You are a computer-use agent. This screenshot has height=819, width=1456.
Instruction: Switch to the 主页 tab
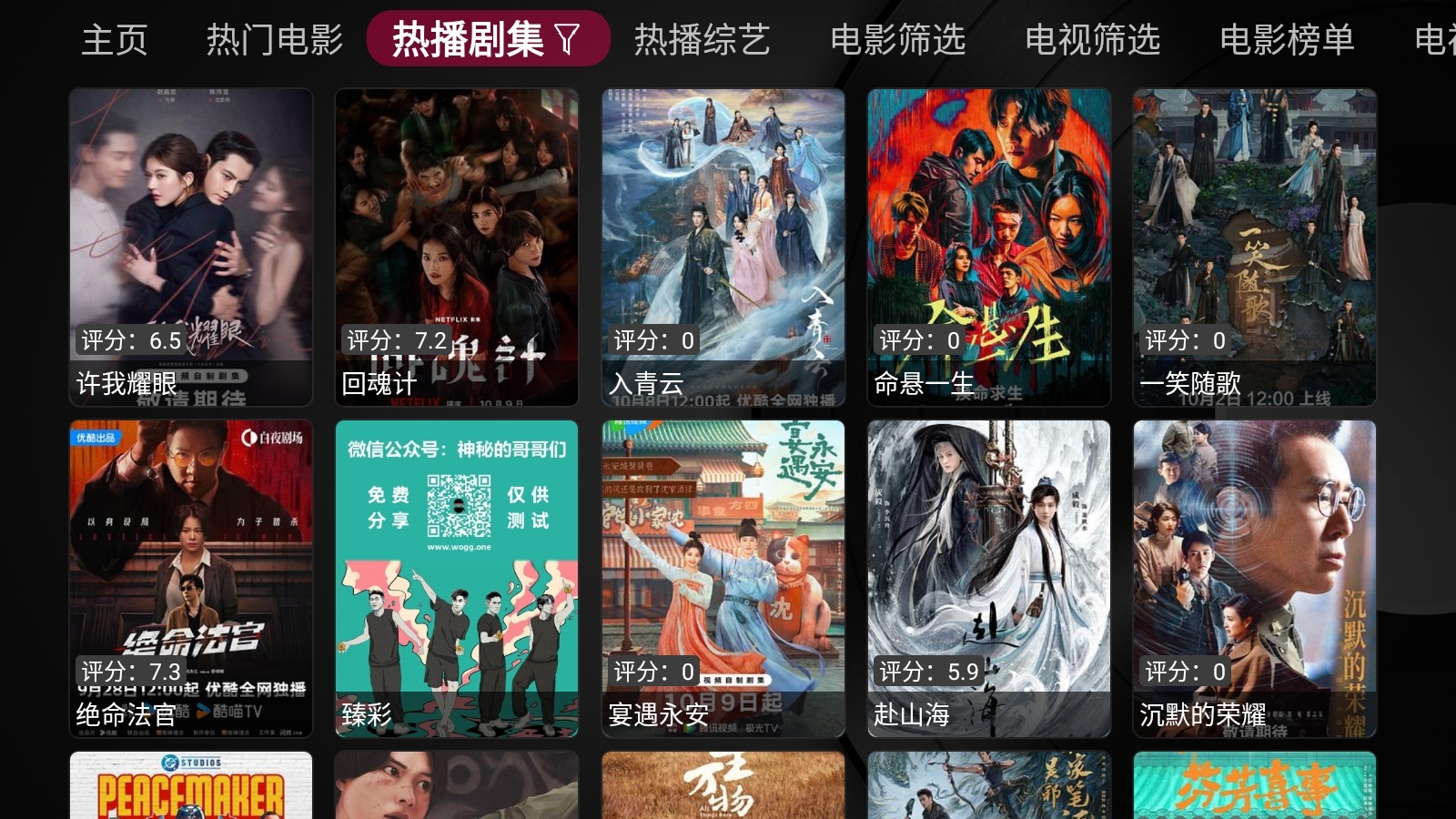coord(114,40)
